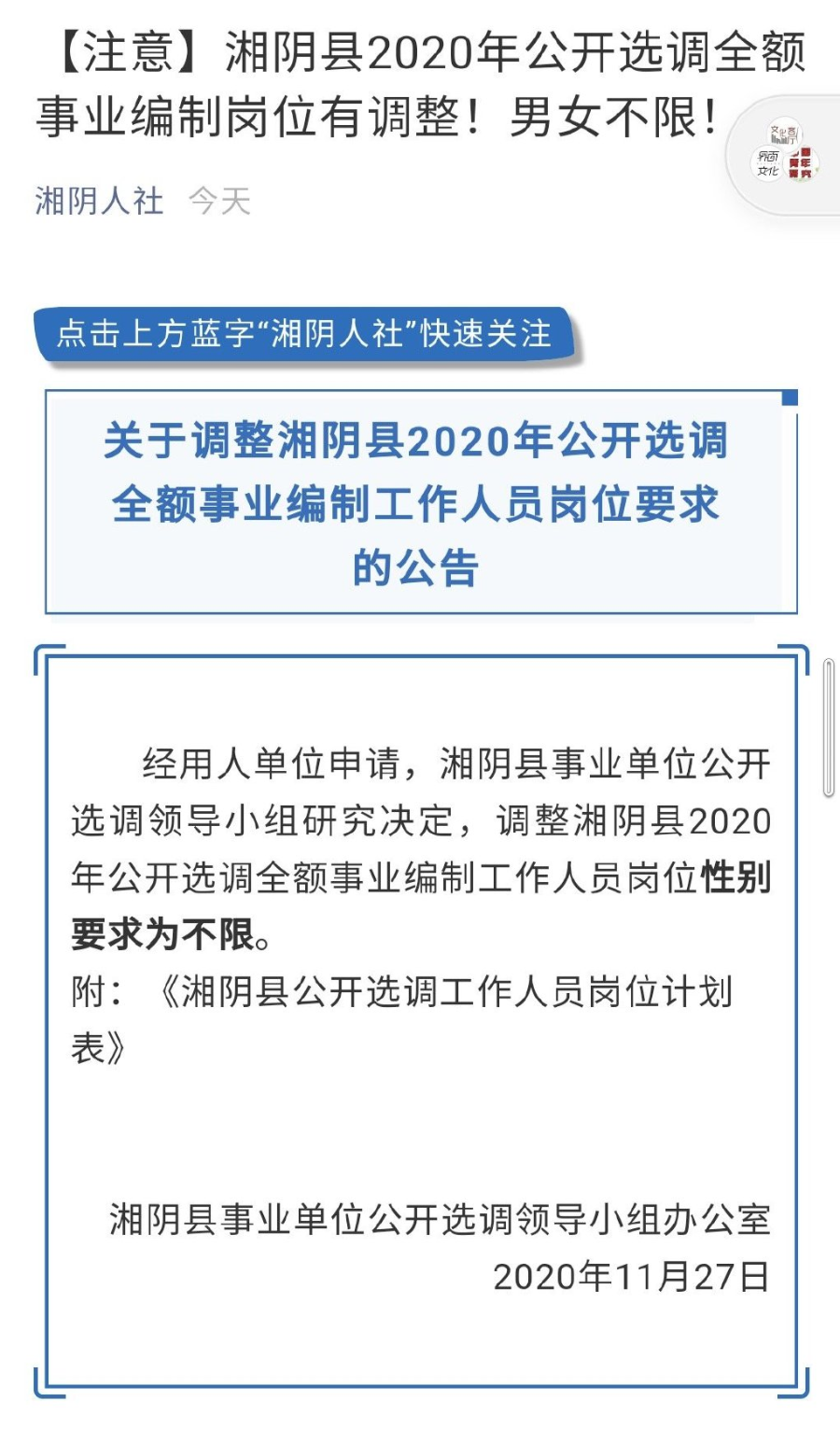Open the 湘阴人社 account link
Screen dimensions: 840x1429
(x=99, y=201)
